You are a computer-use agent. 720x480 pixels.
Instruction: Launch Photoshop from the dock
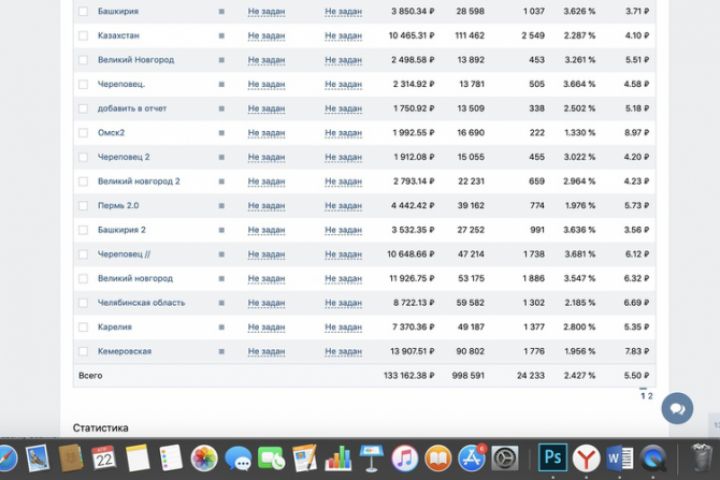(552, 459)
